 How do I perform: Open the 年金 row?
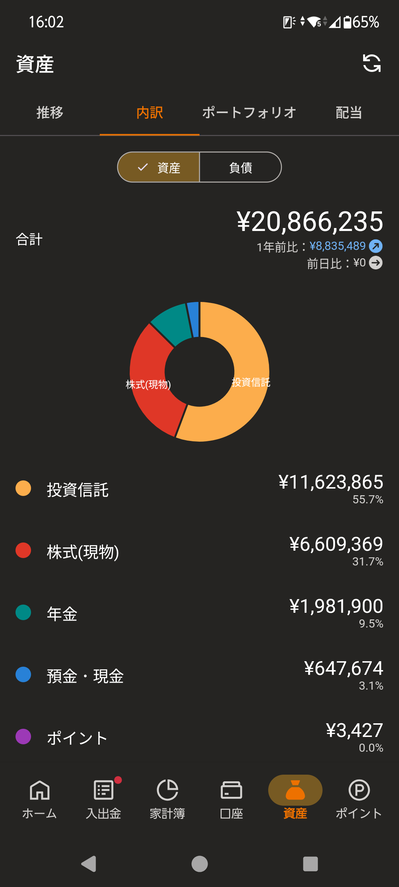pyautogui.click(x=199, y=614)
